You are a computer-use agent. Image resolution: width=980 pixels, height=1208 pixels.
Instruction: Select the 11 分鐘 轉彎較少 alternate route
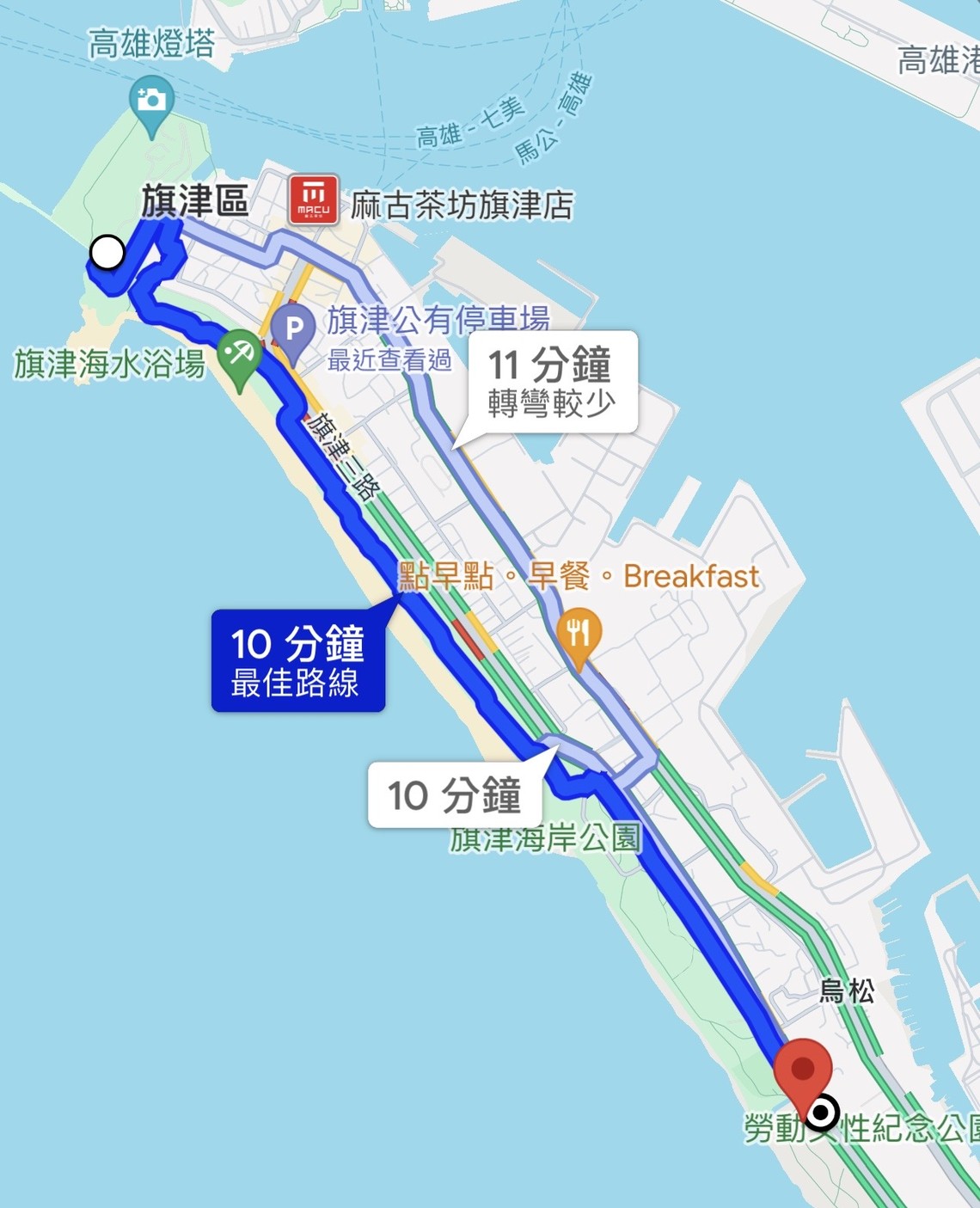pyautogui.click(x=551, y=382)
